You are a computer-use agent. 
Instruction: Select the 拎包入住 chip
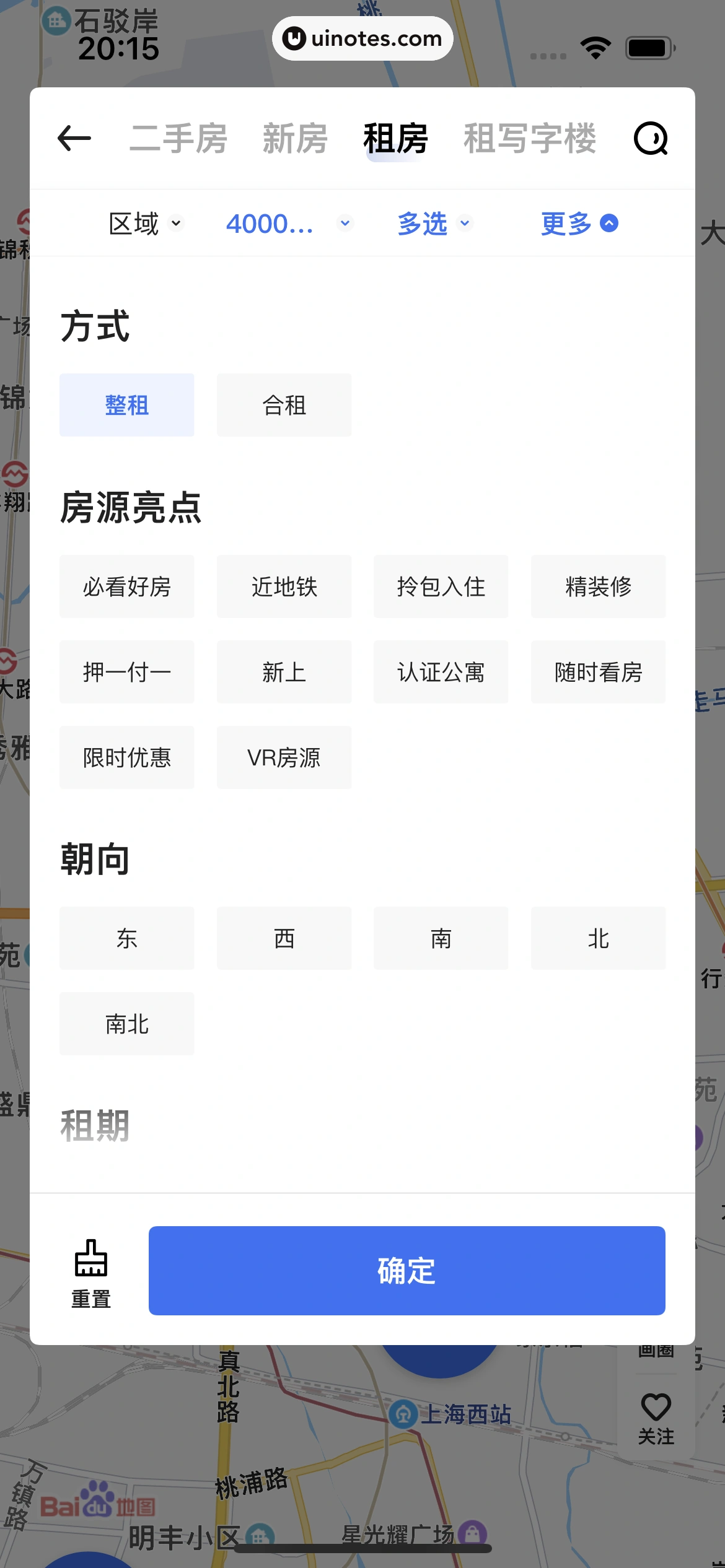pos(441,586)
